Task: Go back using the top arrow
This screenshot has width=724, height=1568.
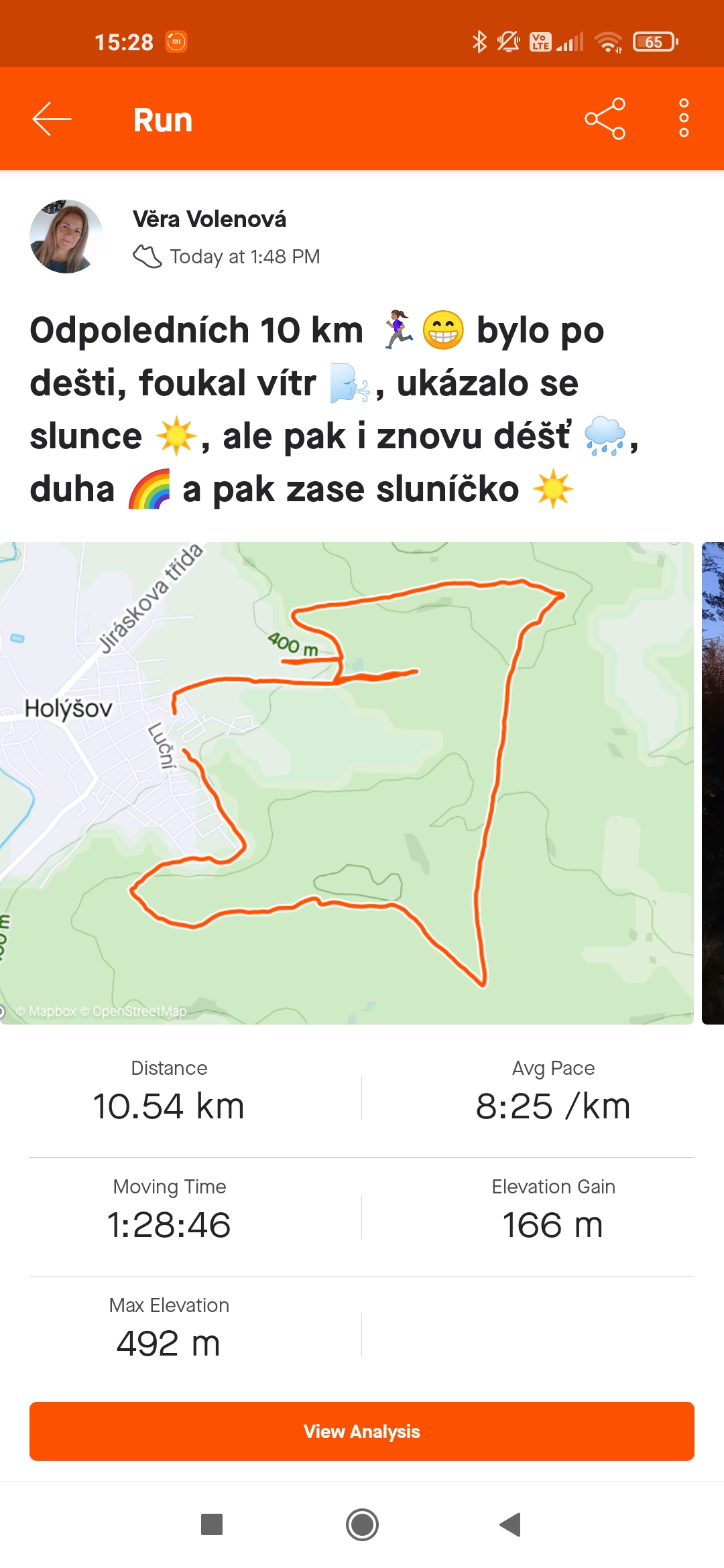Action: click(x=52, y=119)
